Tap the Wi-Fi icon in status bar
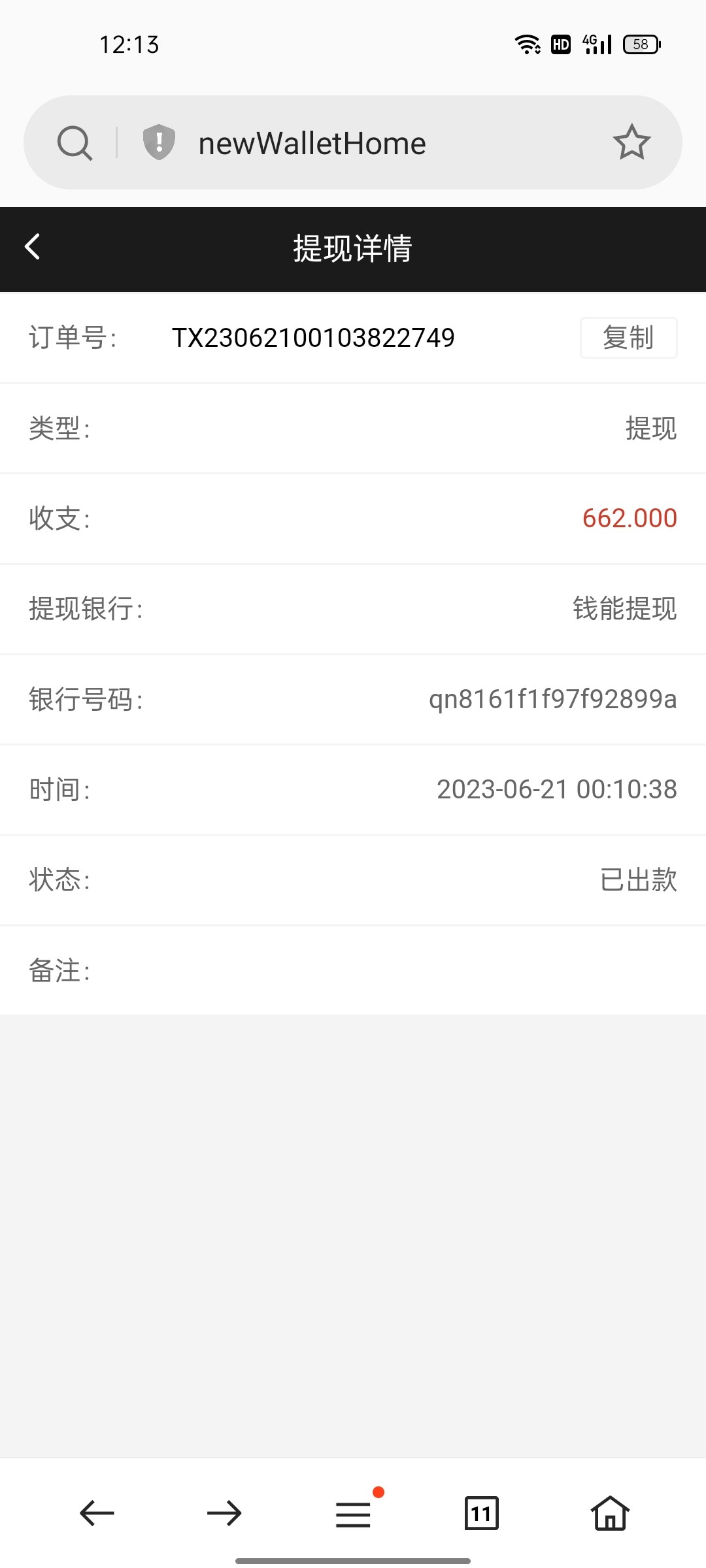The image size is (706, 1568). [x=527, y=44]
